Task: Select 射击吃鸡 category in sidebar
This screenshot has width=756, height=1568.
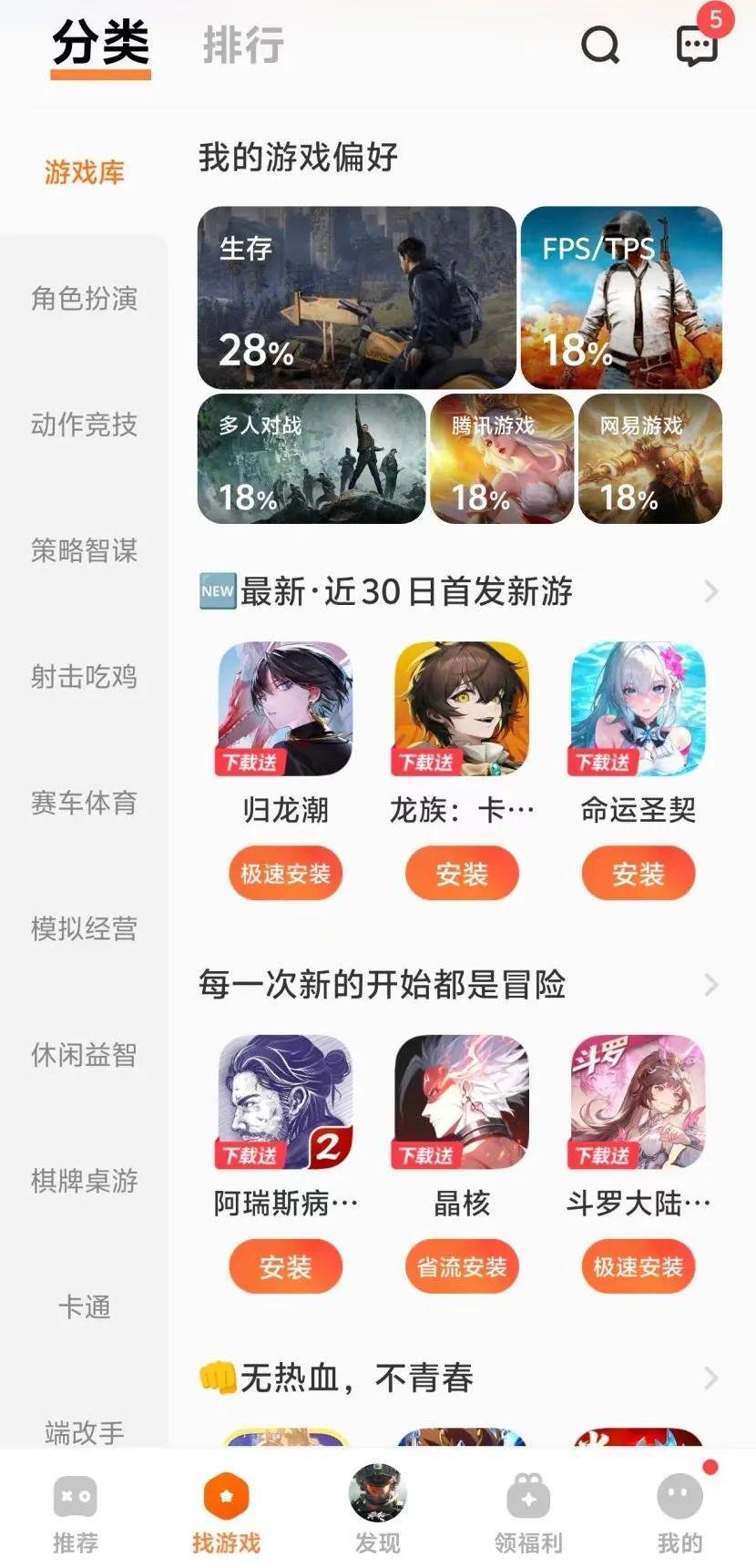Action: coord(84,676)
